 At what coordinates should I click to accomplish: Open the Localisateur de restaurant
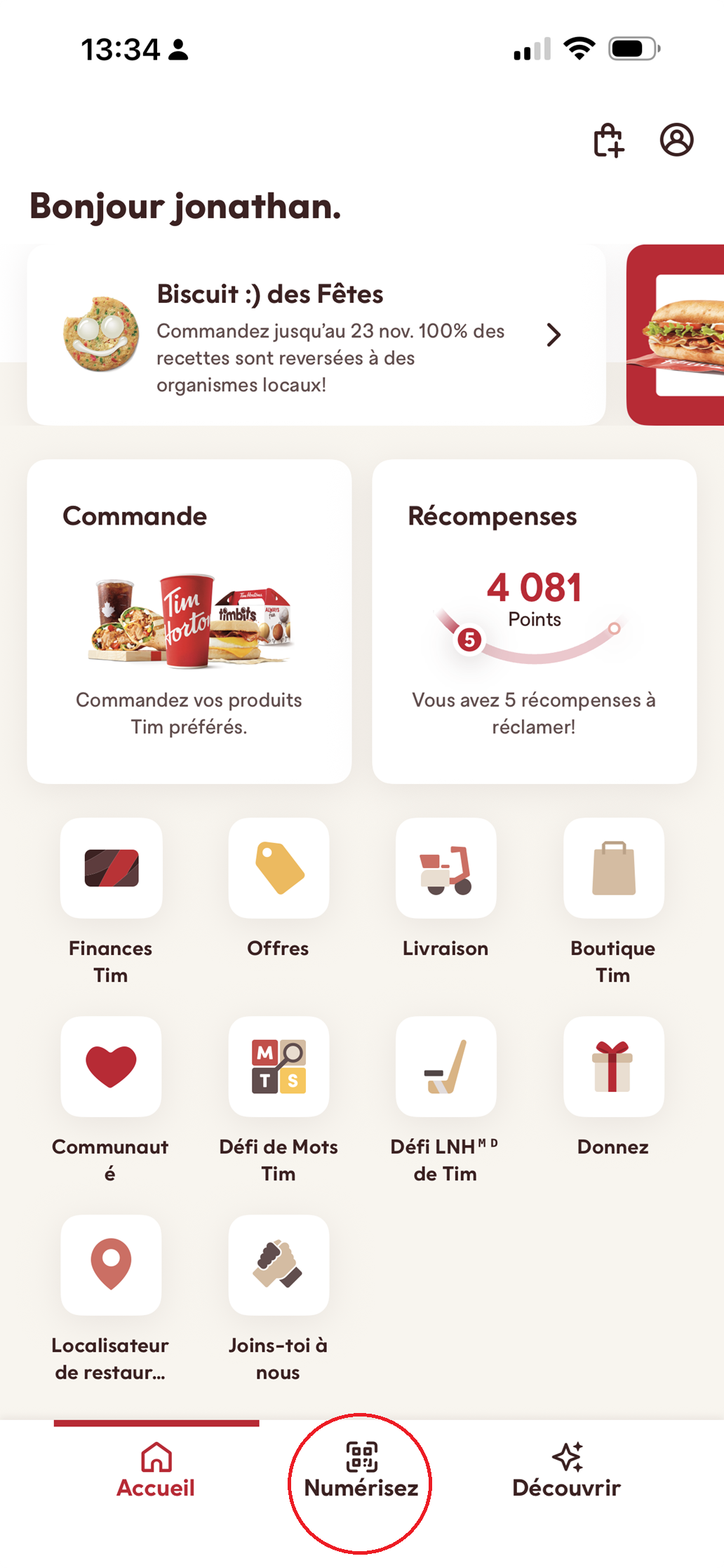click(x=112, y=1265)
